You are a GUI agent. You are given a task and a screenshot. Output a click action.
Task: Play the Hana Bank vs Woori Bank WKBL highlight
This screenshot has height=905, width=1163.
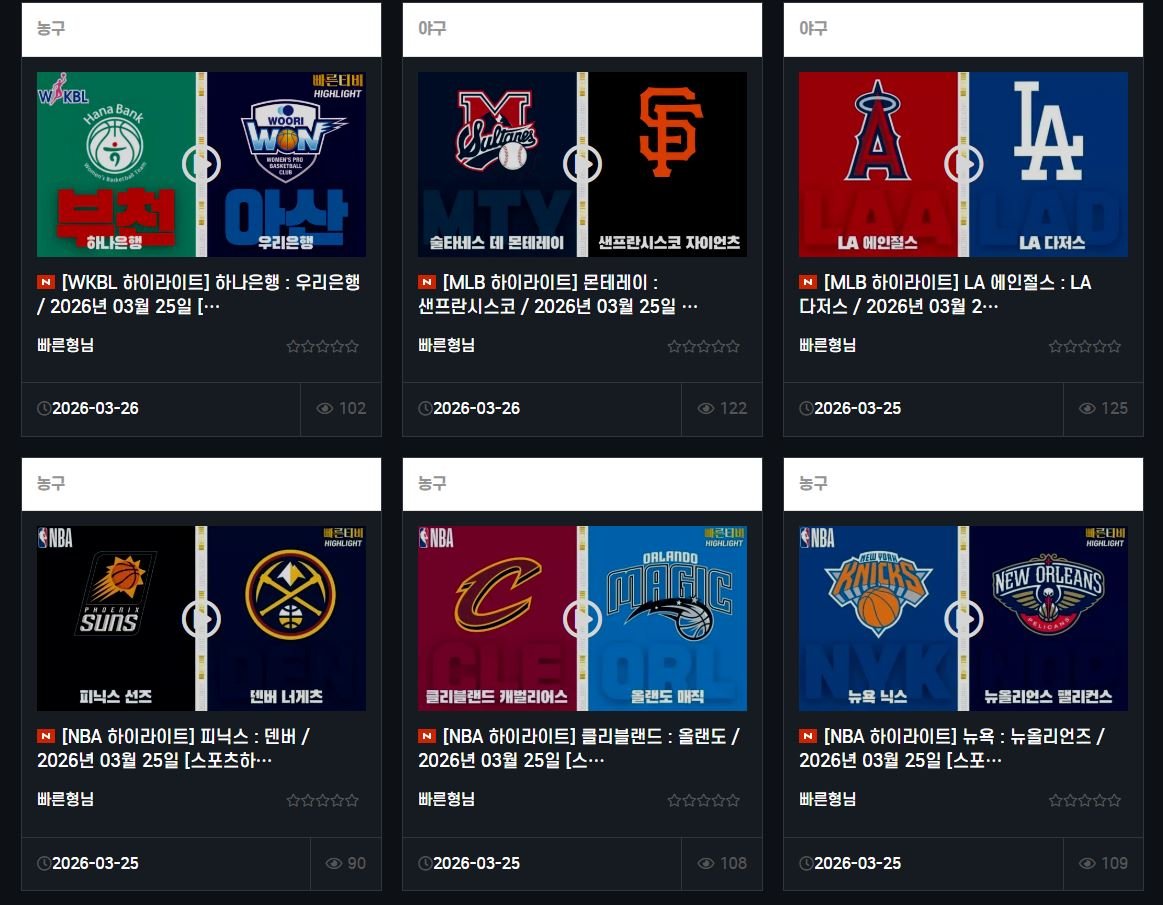201,164
